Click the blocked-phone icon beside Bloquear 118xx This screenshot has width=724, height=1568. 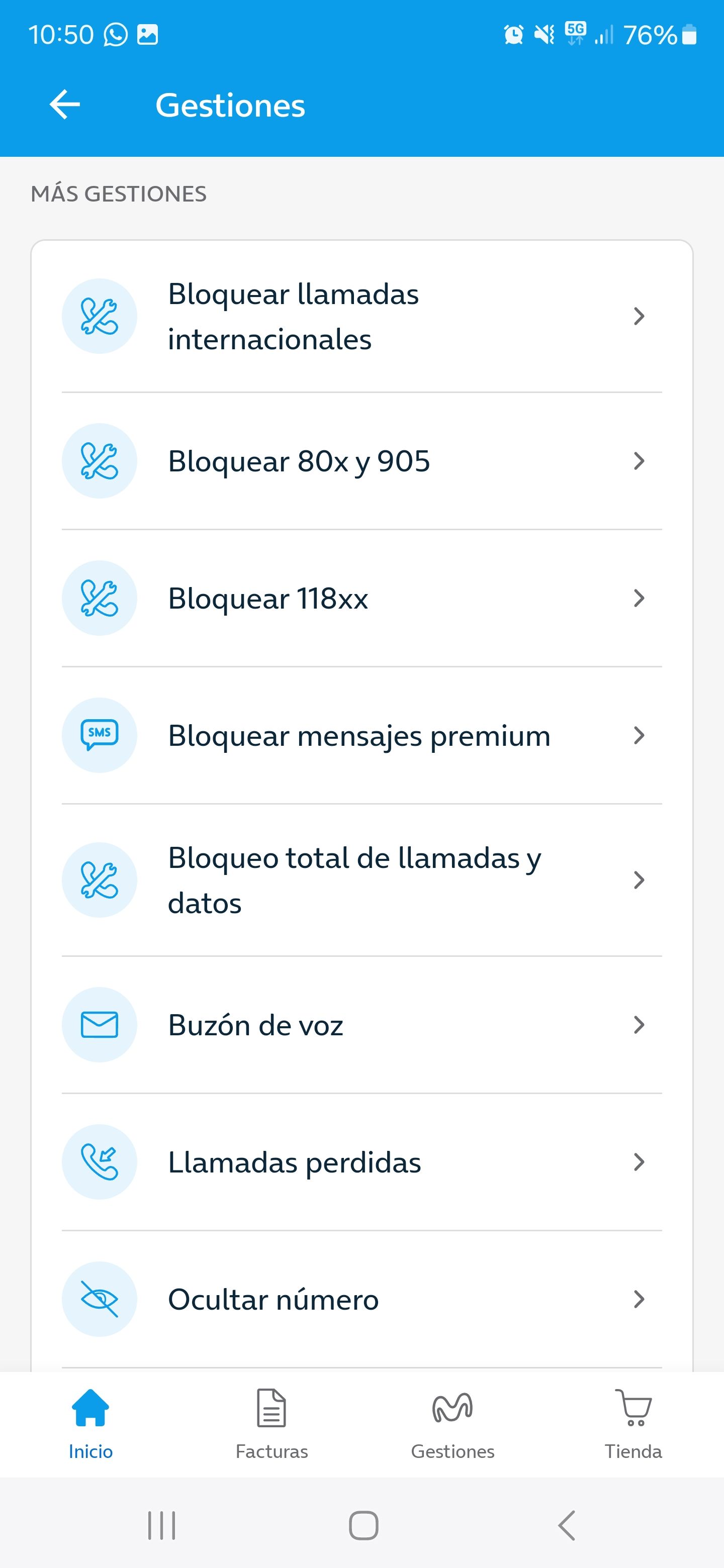99,598
